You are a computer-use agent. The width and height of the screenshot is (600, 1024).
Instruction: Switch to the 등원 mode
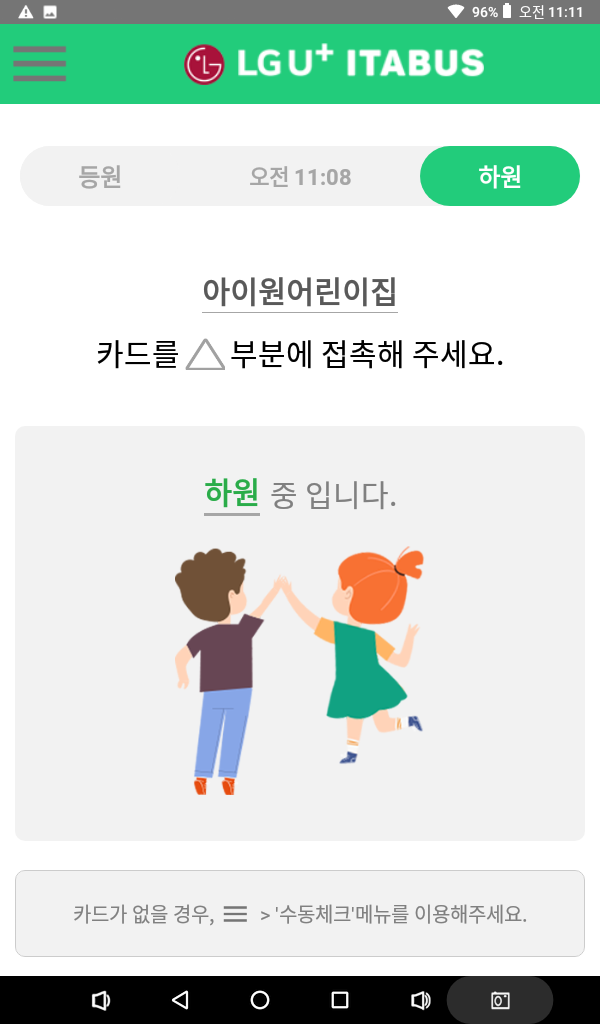[100, 177]
